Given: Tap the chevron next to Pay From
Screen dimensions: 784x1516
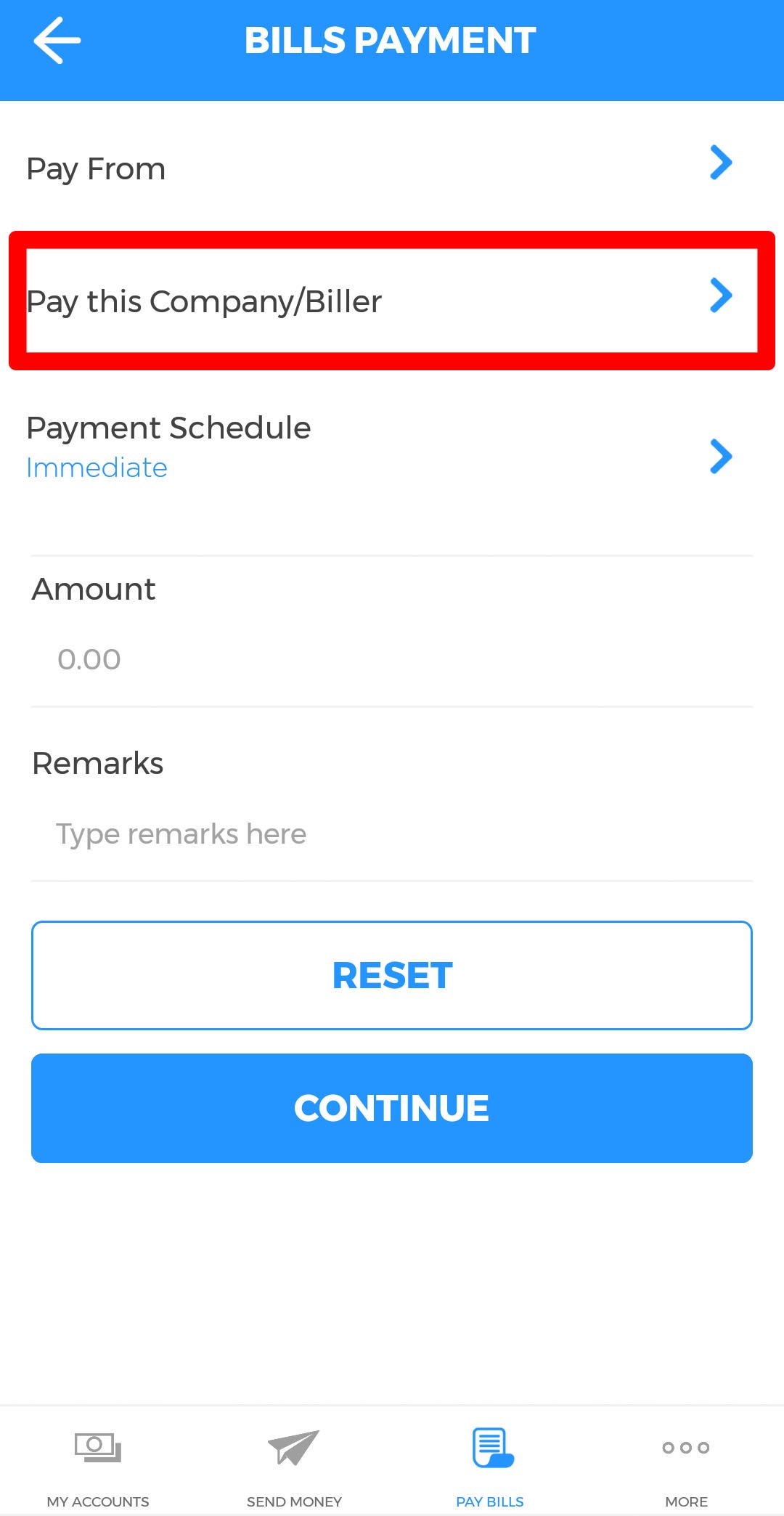Looking at the screenshot, I should (x=722, y=163).
